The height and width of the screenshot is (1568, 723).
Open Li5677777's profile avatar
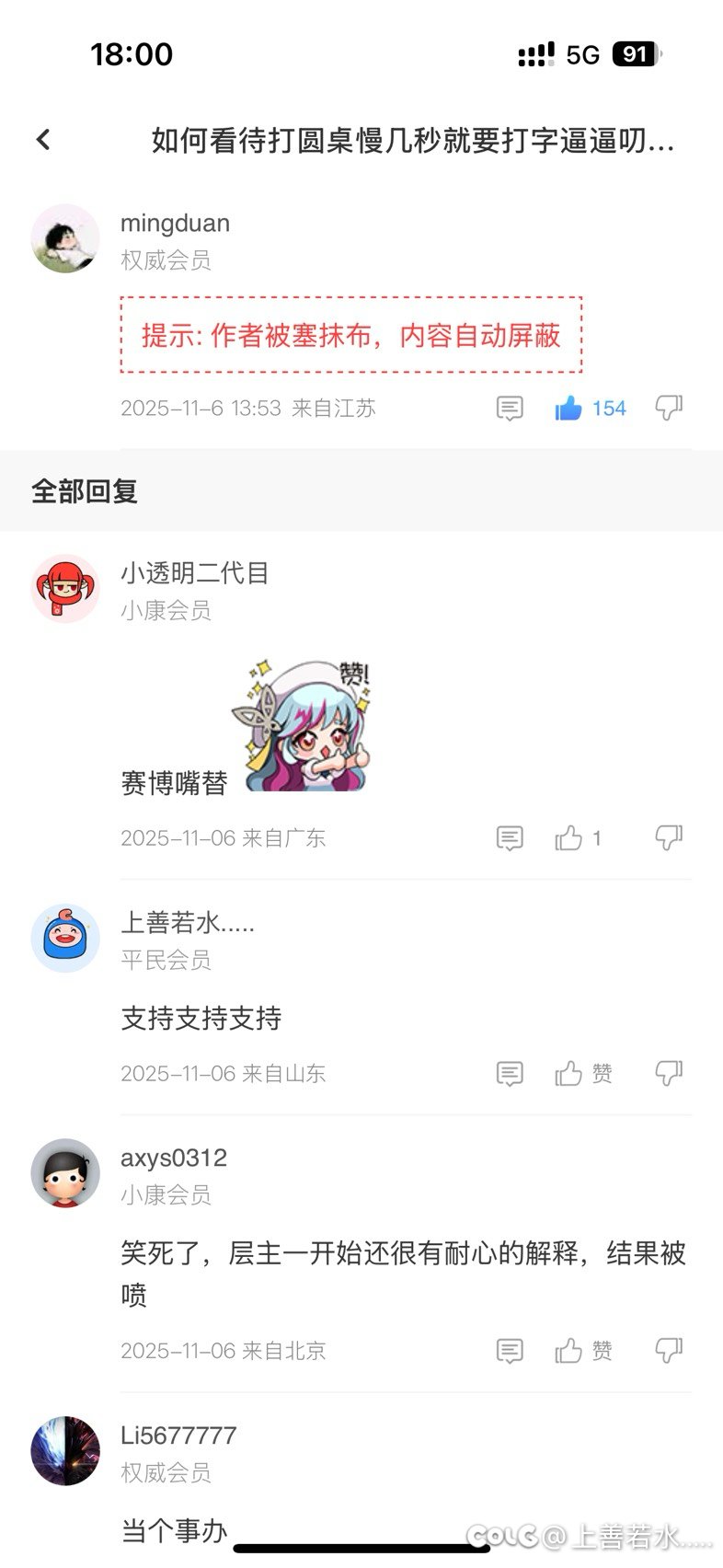point(65,1451)
